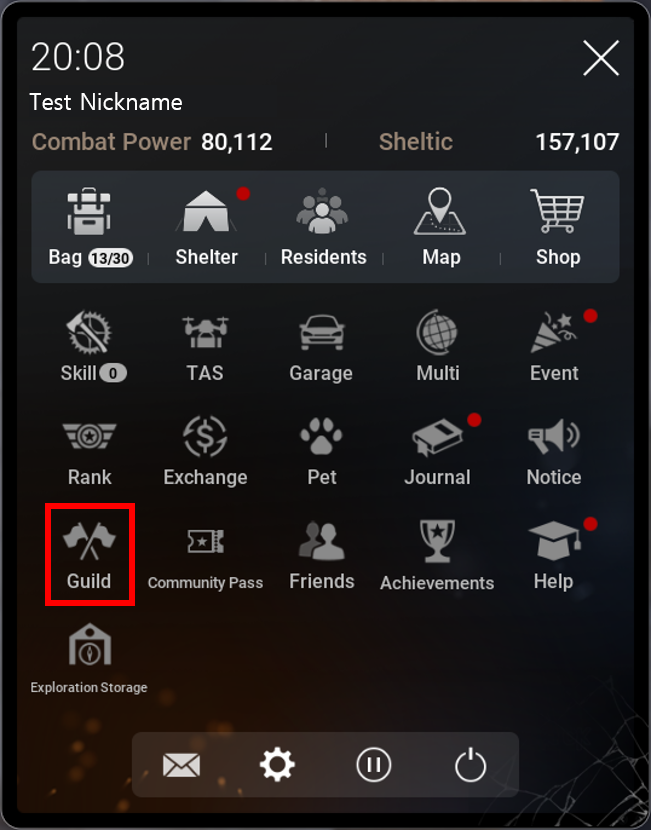The width and height of the screenshot is (651, 830).
Task: Select the Guild menu
Action: coord(89,554)
